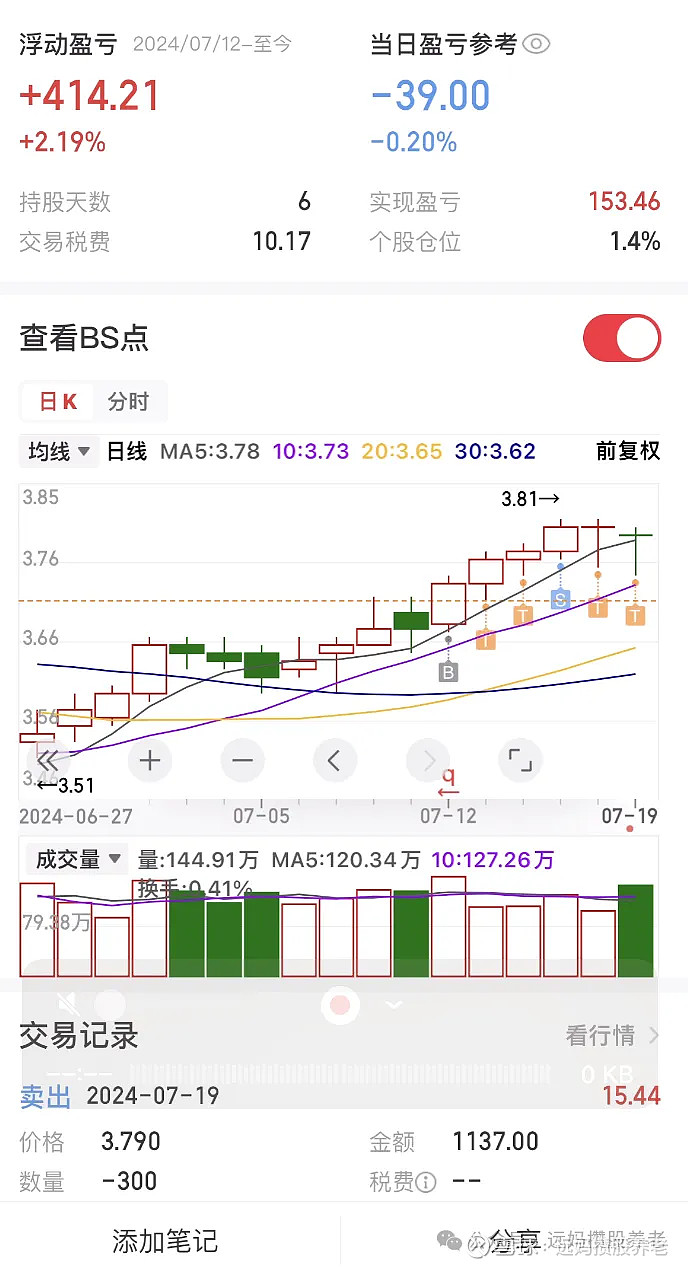Change the 前复权 adjustment setting

(628, 451)
